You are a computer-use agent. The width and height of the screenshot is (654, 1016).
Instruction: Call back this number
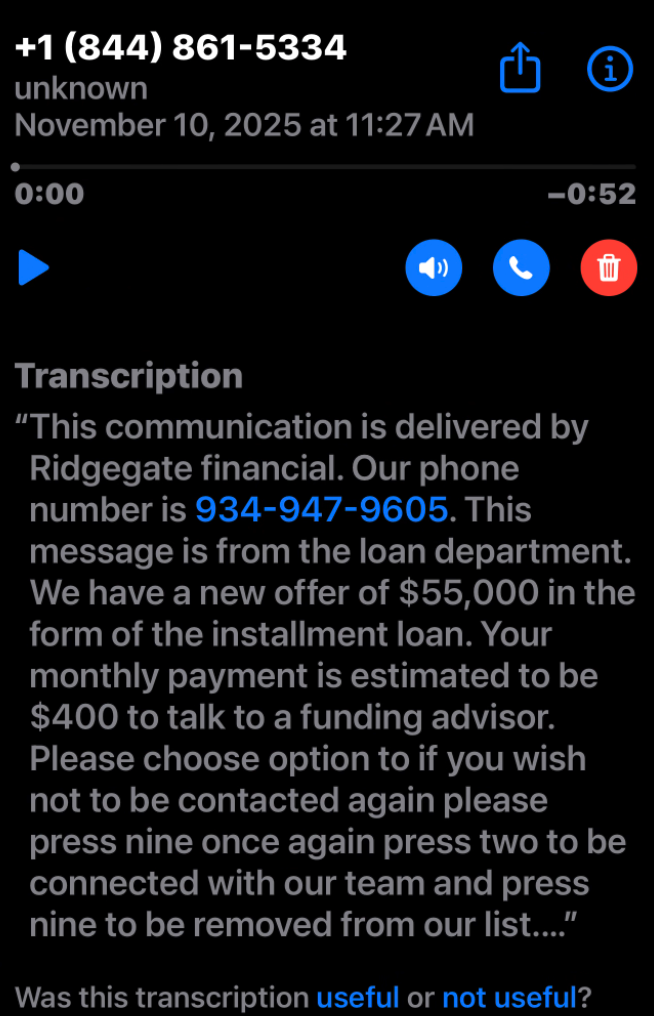pos(521,268)
